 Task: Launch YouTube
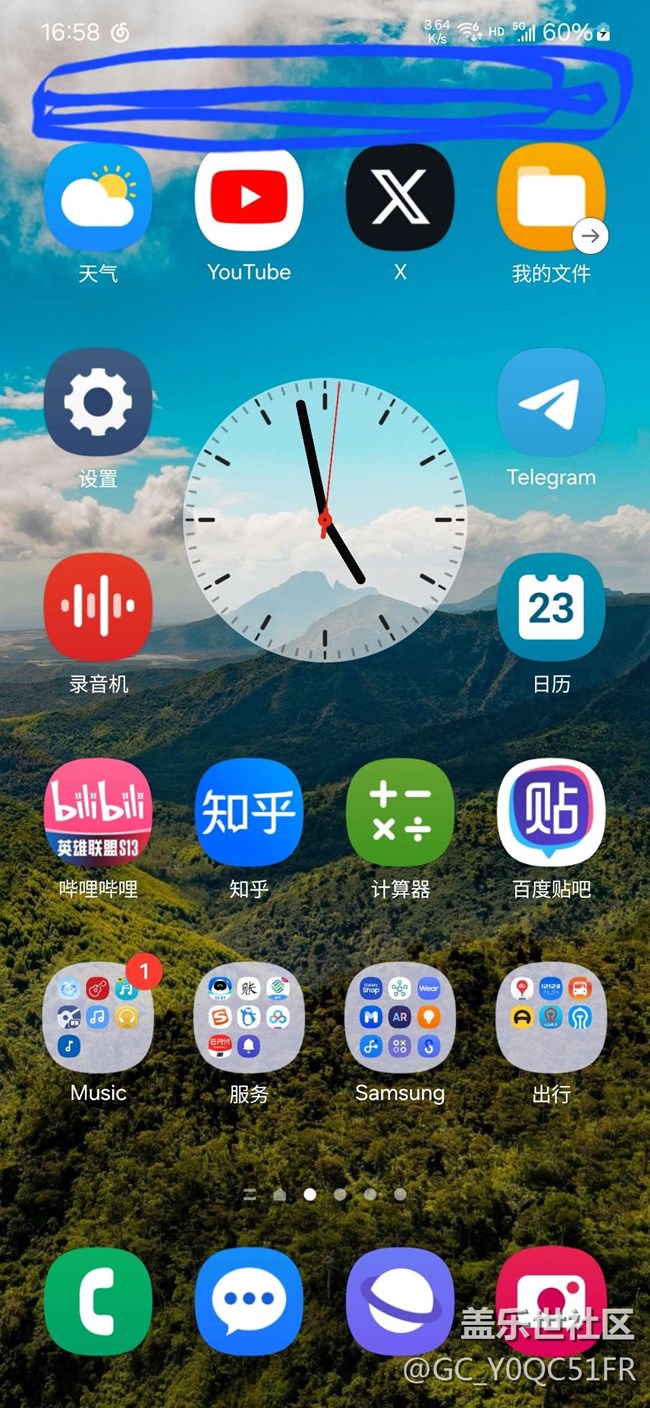point(249,198)
